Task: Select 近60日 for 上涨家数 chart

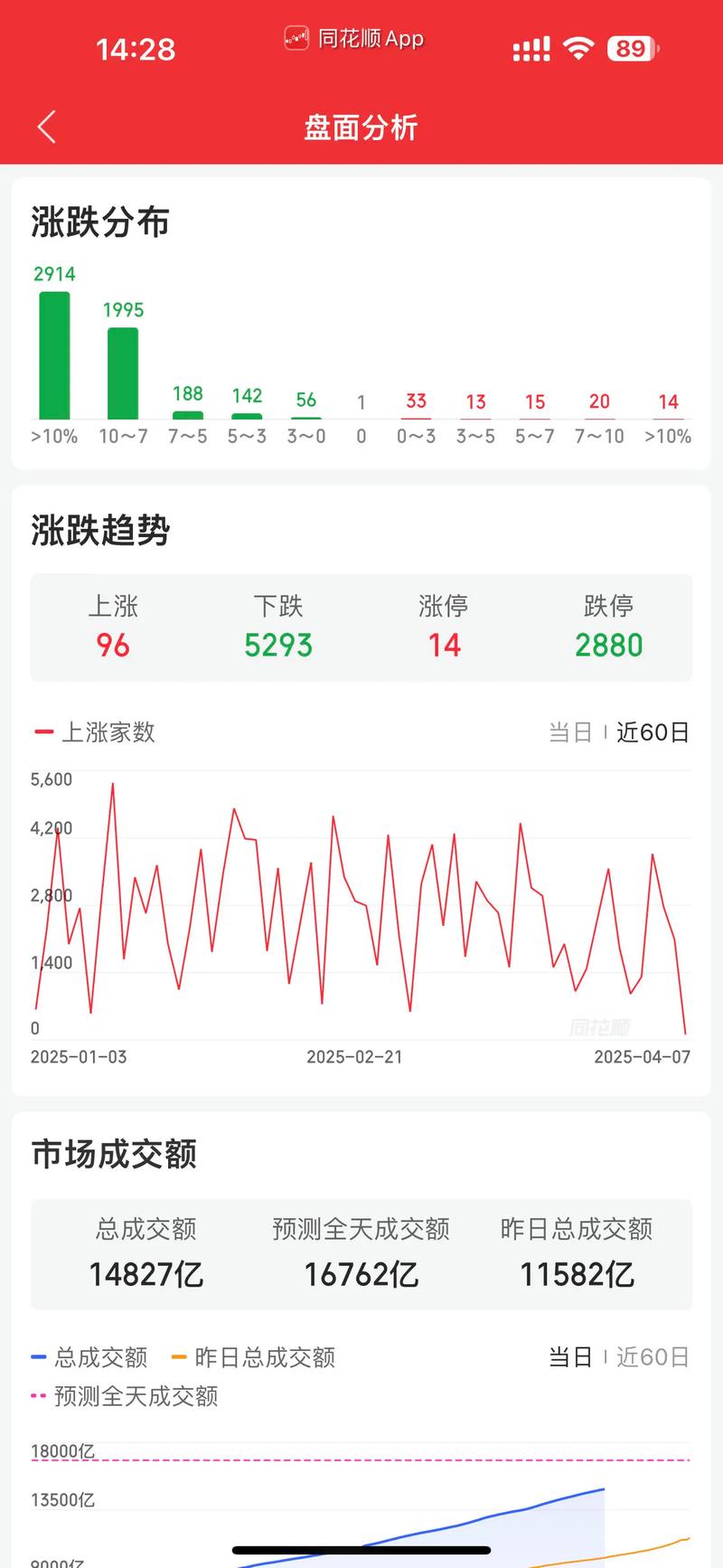Action: [x=653, y=732]
